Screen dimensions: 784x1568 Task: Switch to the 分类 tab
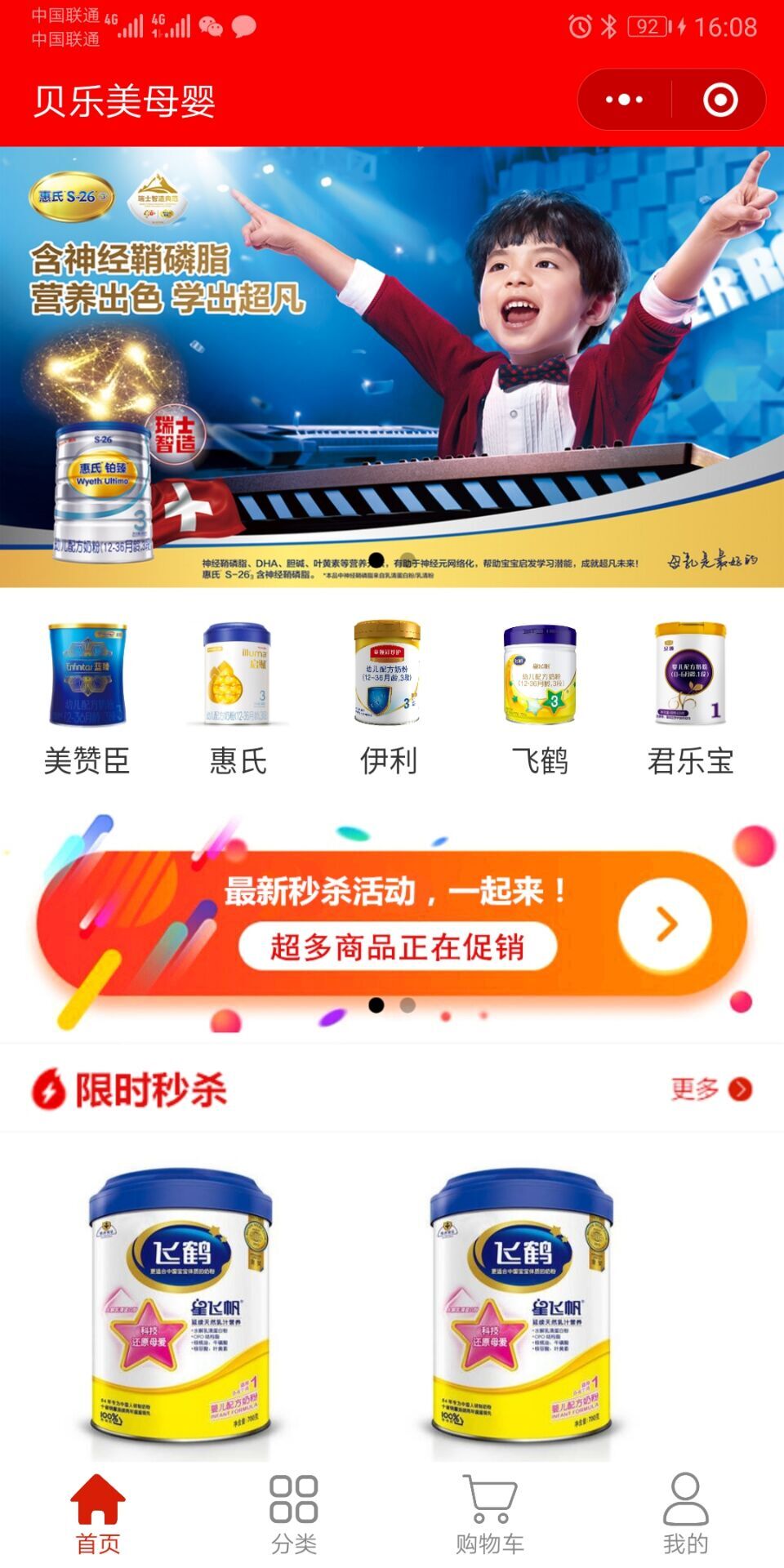pyautogui.click(x=294, y=1514)
